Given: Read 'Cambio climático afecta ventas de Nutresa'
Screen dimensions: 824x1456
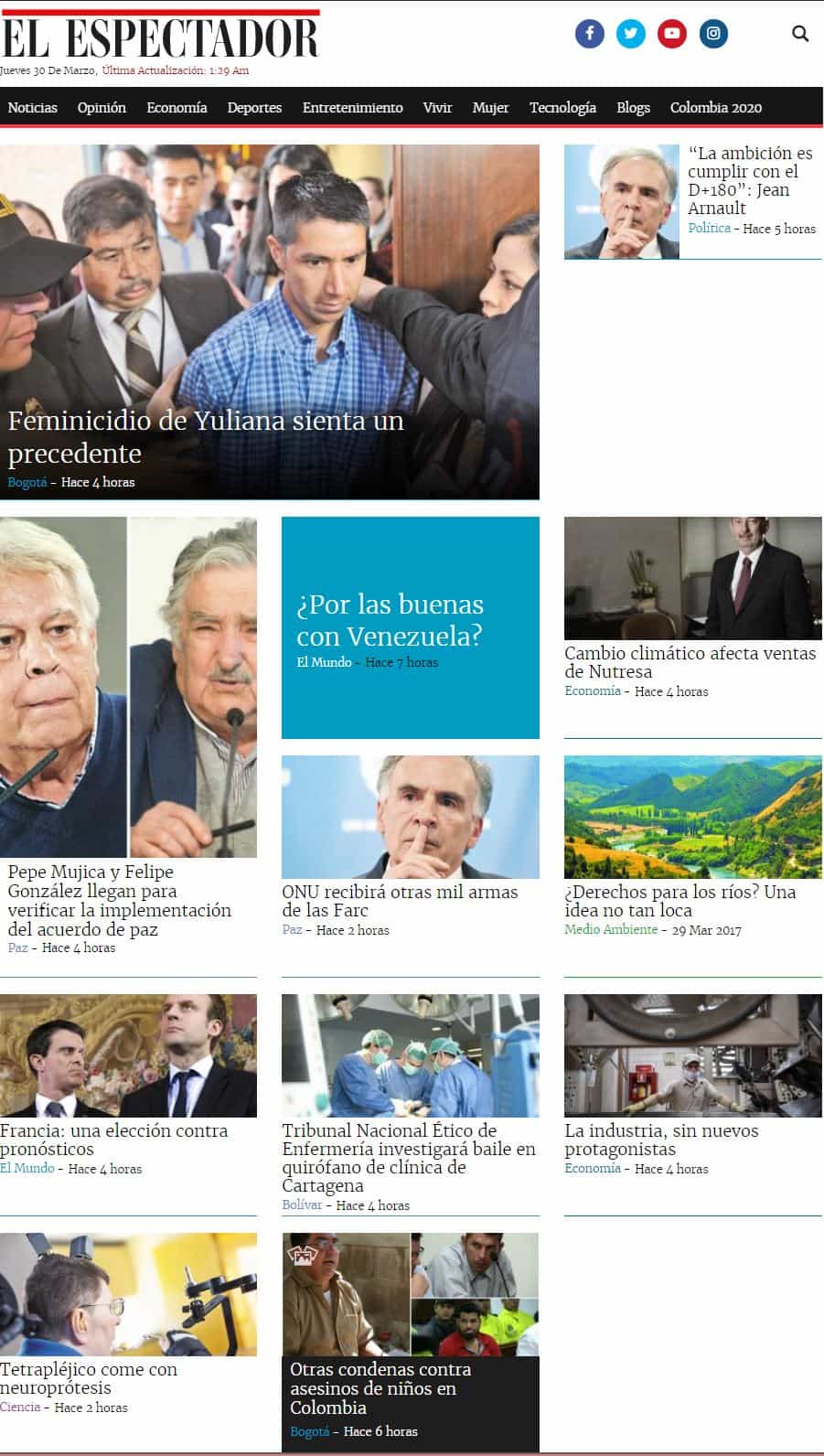Looking at the screenshot, I should coord(690,662).
